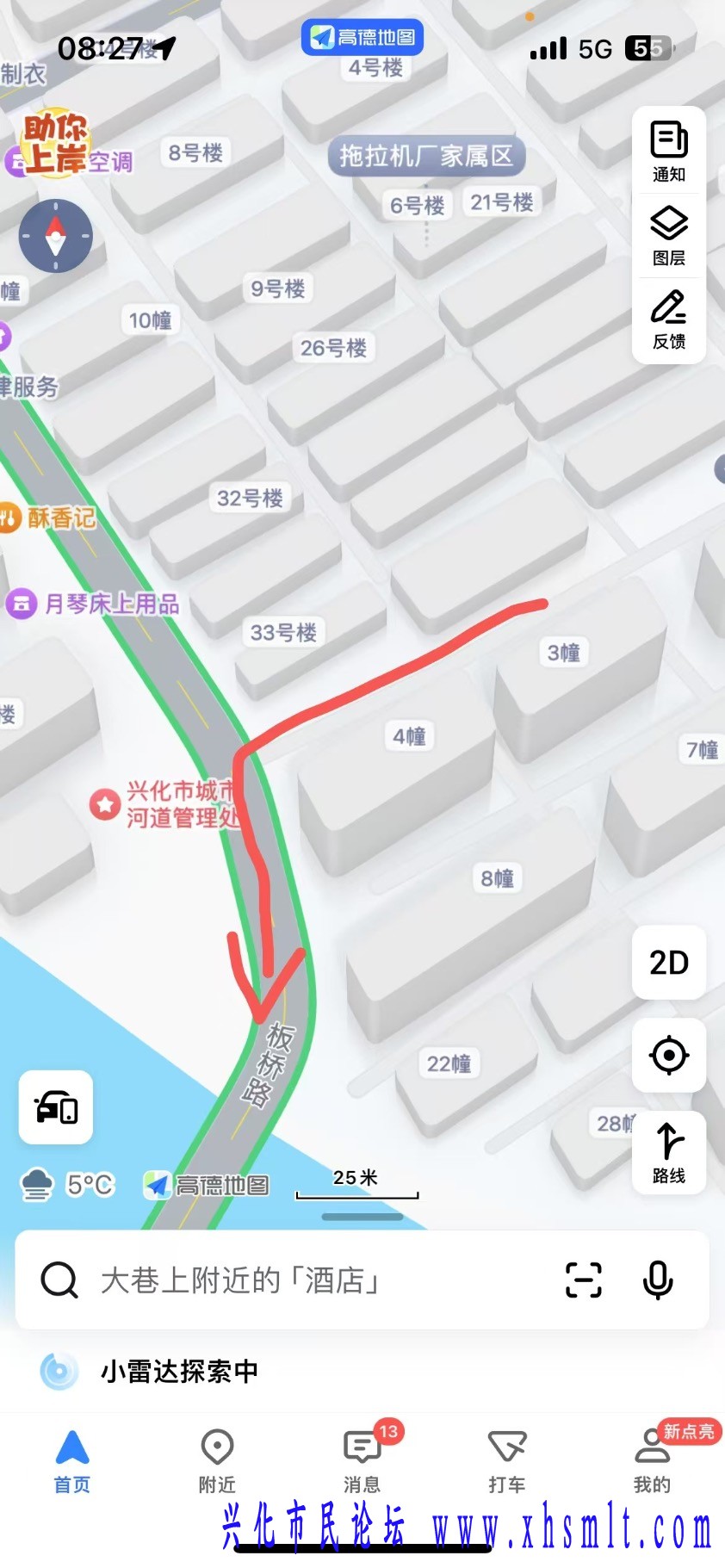
Task: Scan a code with the scanner icon
Action: (583, 1280)
